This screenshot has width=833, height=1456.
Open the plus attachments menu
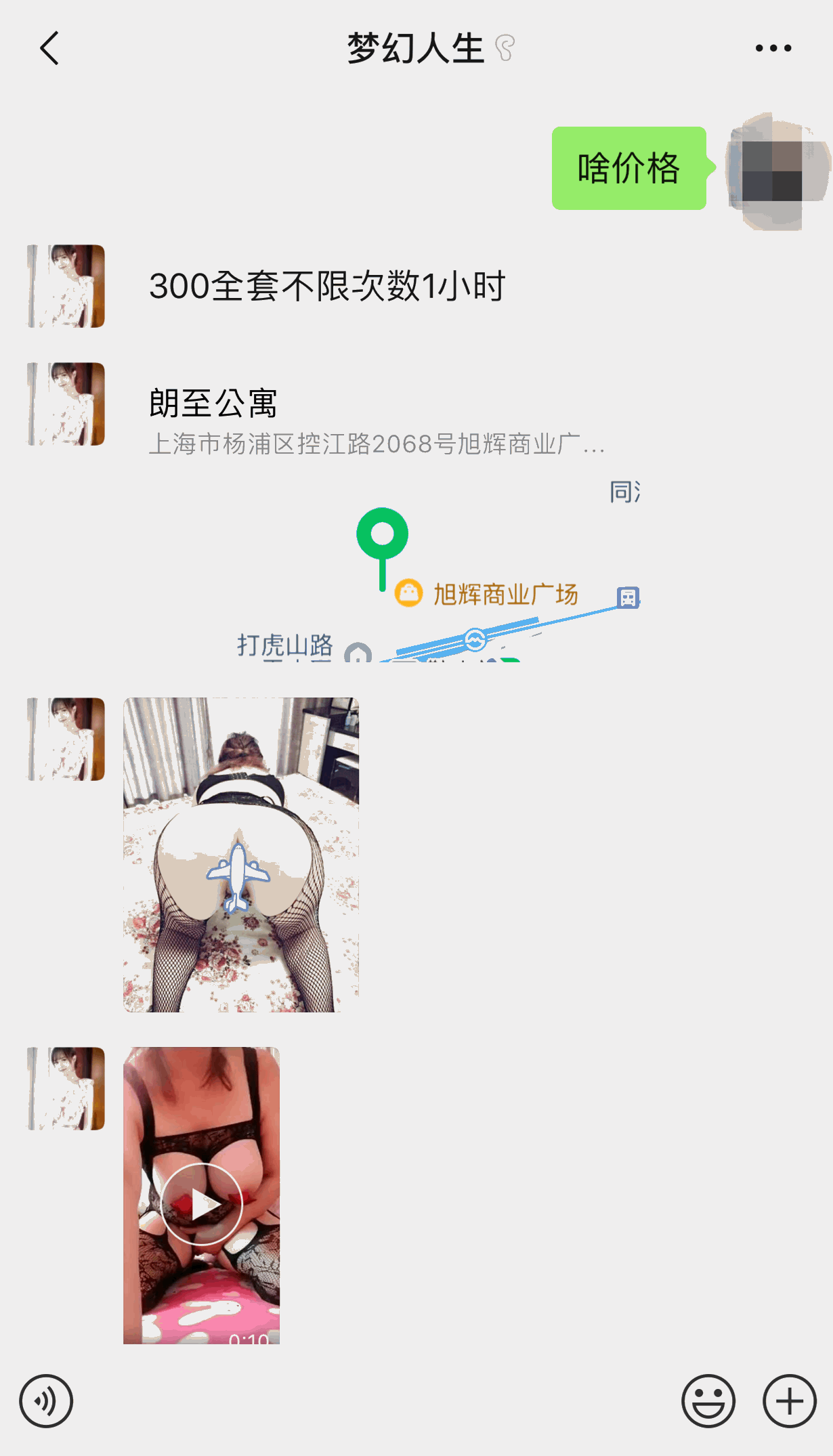pos(789,1401)
